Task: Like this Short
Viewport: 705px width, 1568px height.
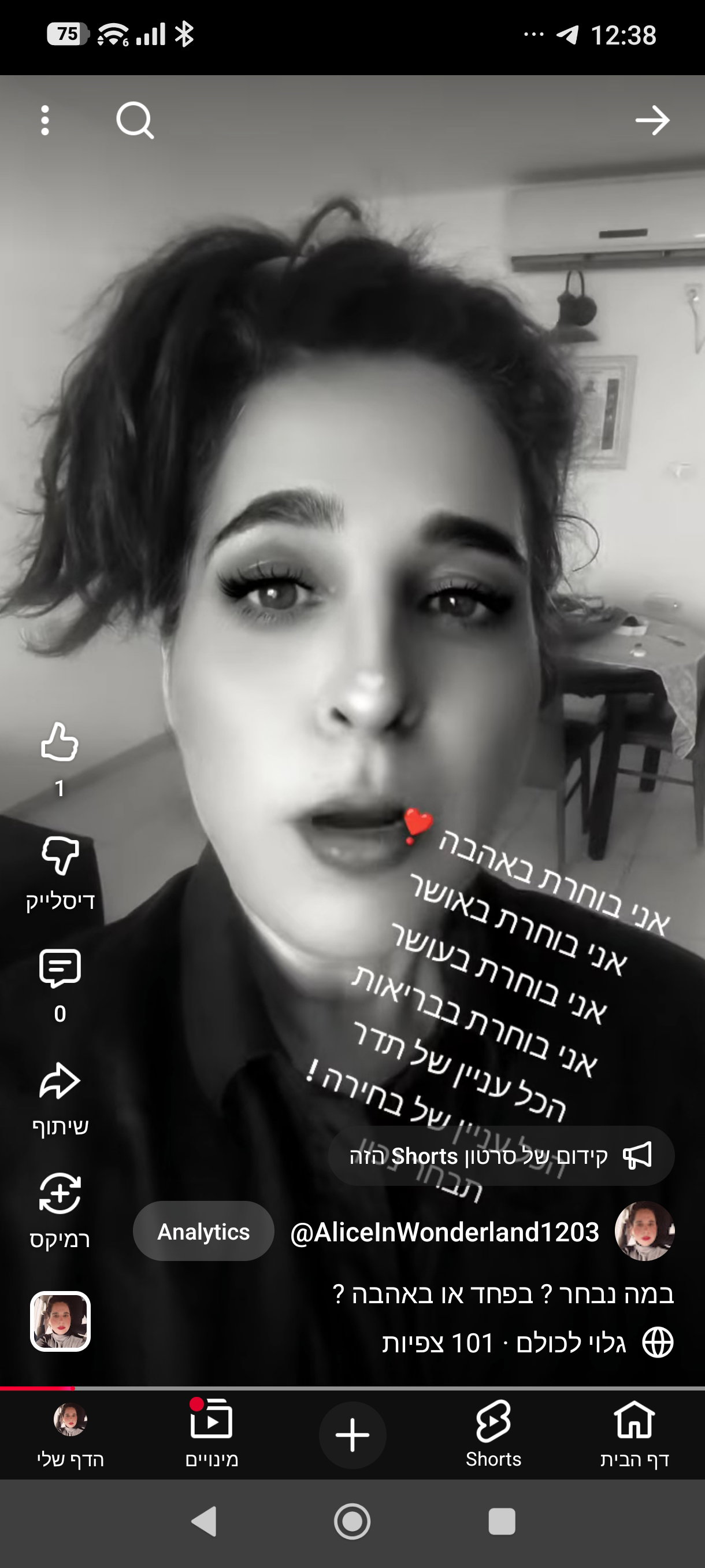Action: point(60,742)
